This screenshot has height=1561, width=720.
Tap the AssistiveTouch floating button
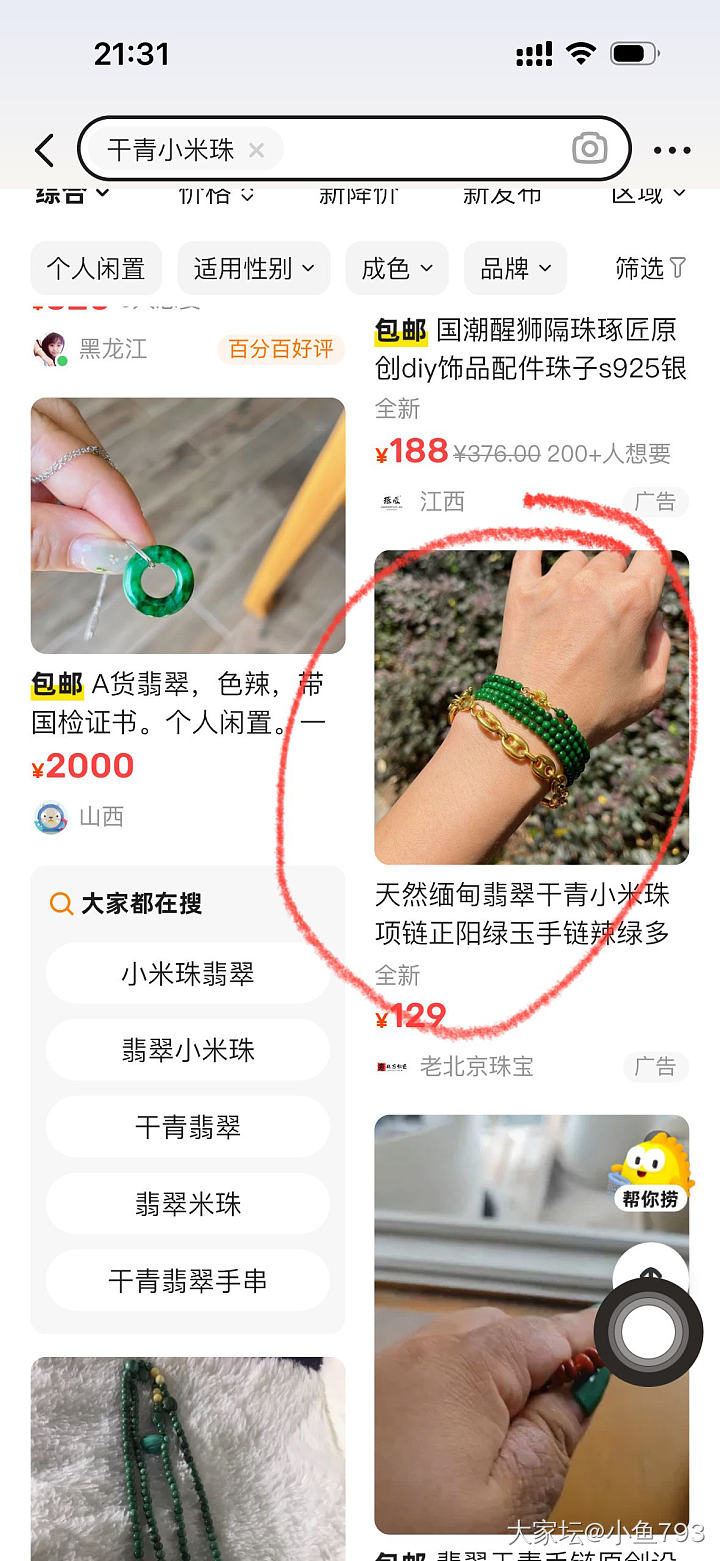coord(648,1331)
